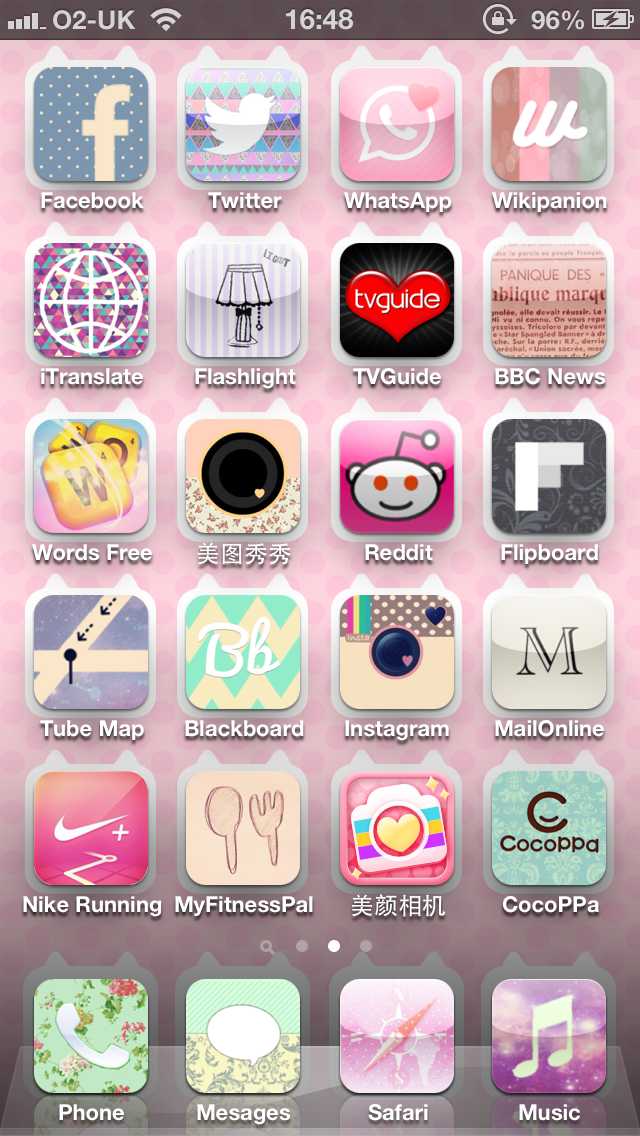Open iTranslate
The width and height of the screenshot is (640, 1136).
pos(91,300)
